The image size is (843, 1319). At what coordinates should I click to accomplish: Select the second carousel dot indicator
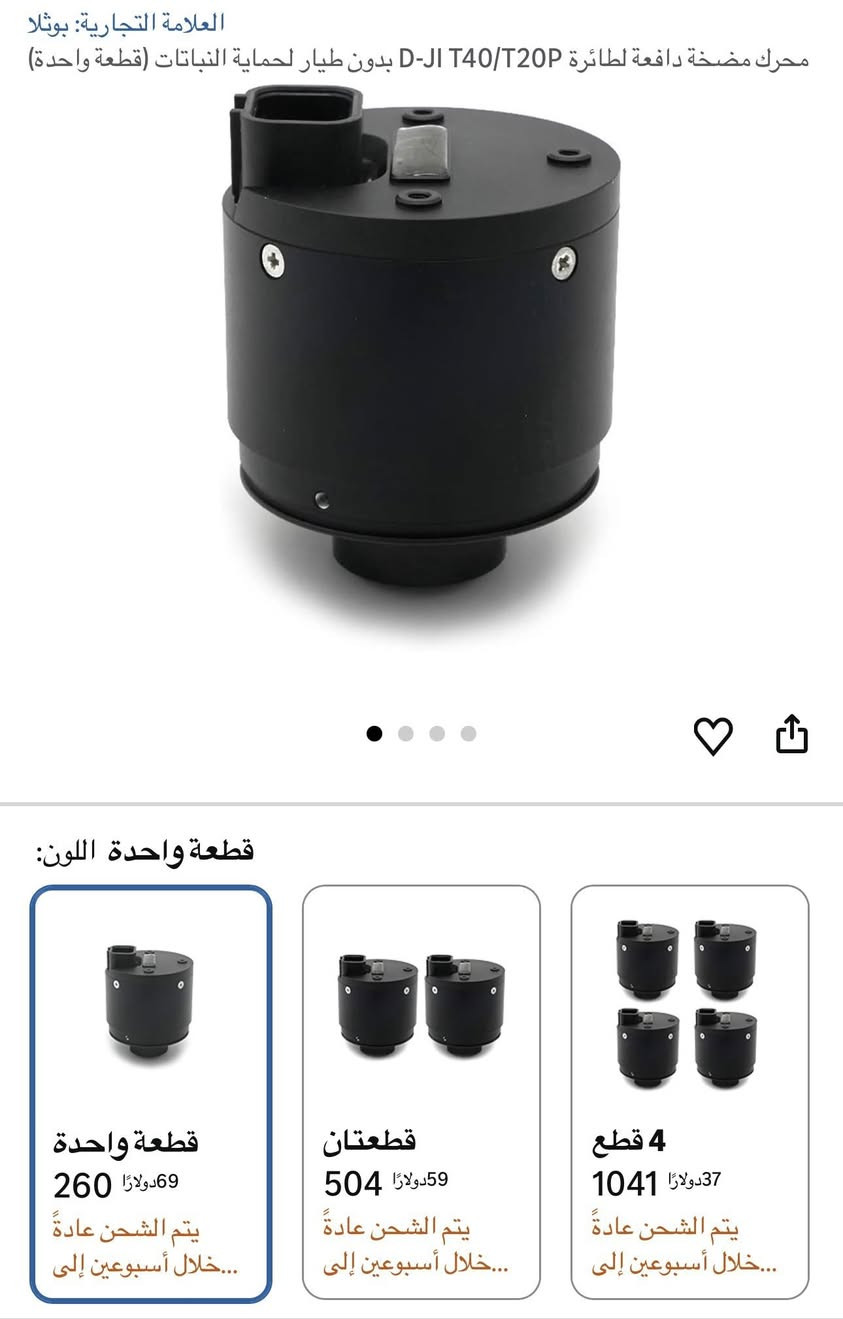tap(406, 733)
